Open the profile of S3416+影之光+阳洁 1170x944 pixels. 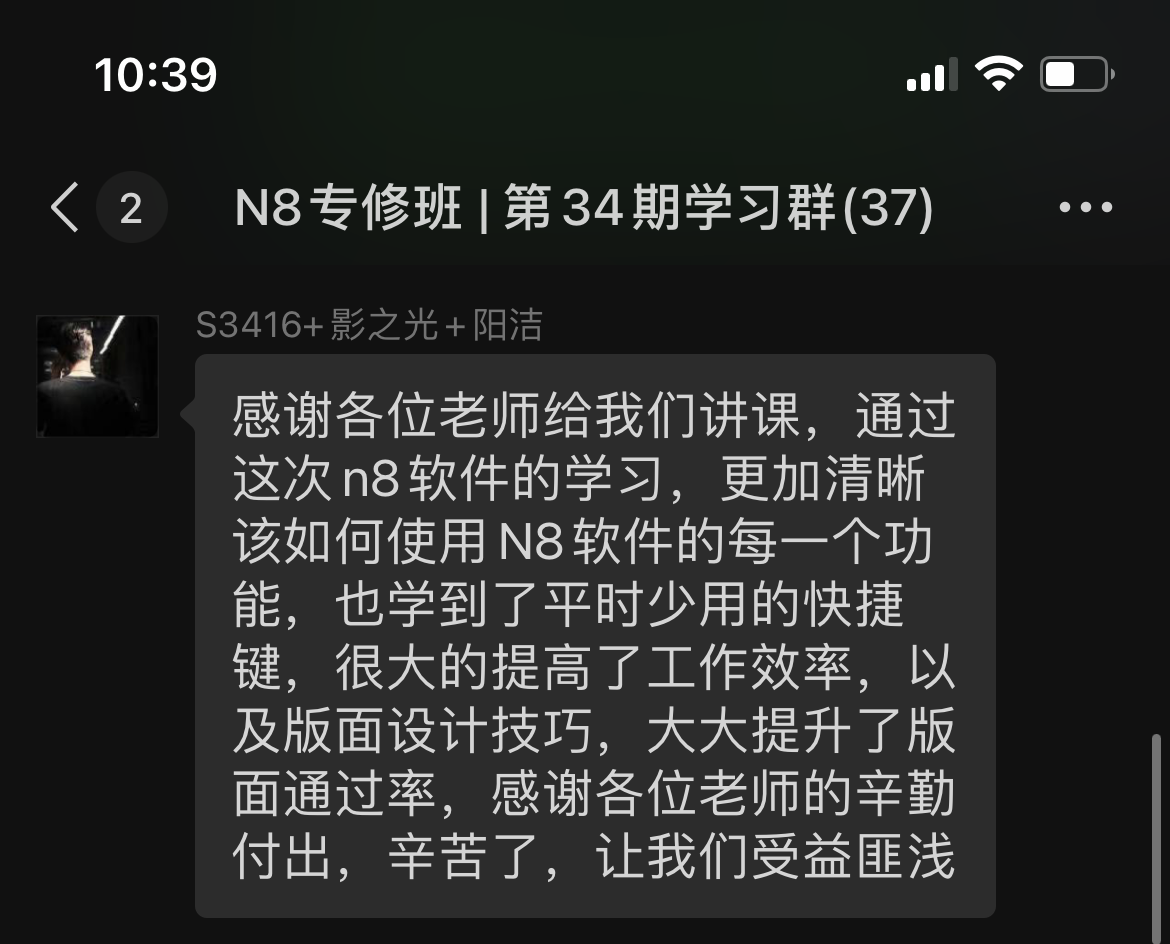click(x=97, y=376)
